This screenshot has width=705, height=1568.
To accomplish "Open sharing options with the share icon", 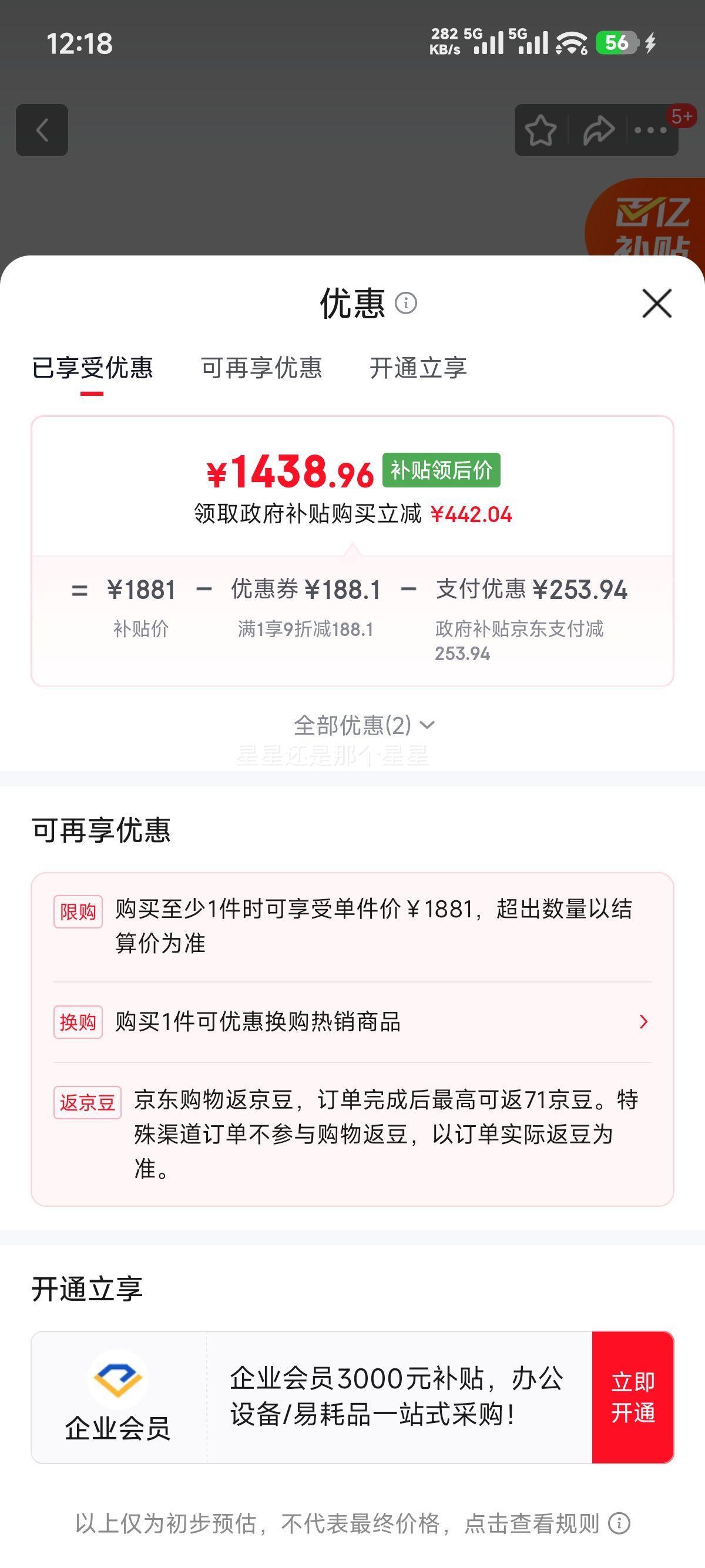I will 598,129.
